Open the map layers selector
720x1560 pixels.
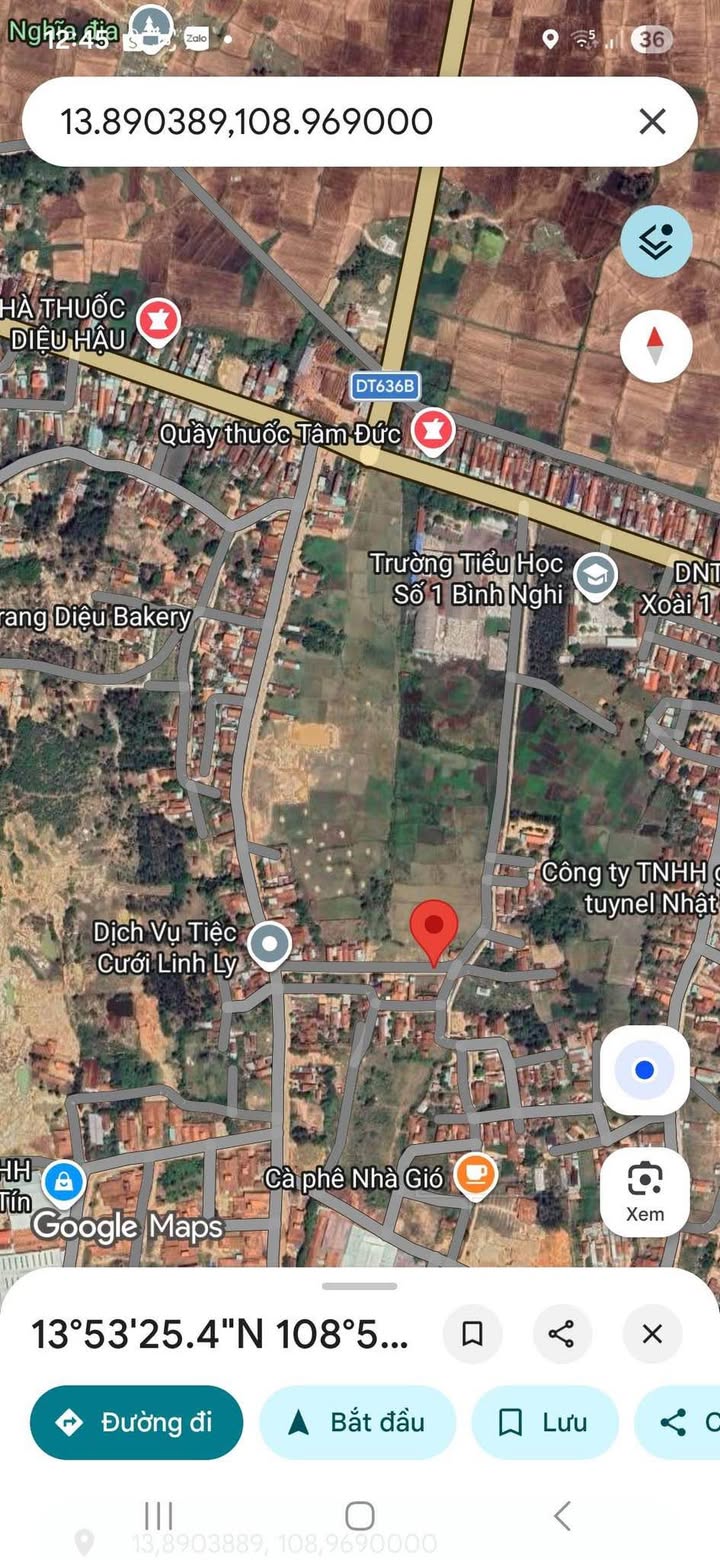655,241
